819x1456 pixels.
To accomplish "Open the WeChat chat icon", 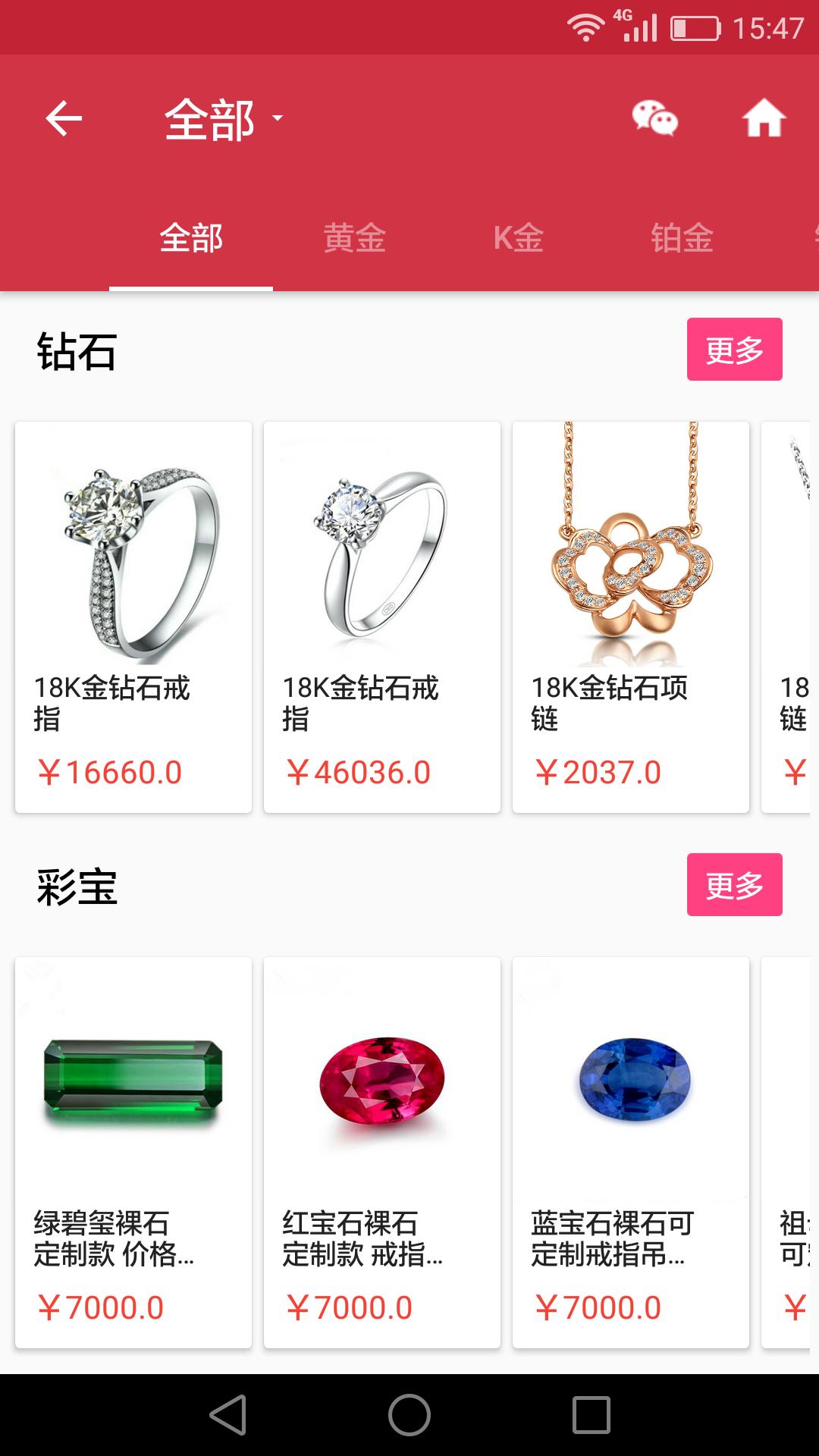I will pyautogui.click(x=654, y=119).
